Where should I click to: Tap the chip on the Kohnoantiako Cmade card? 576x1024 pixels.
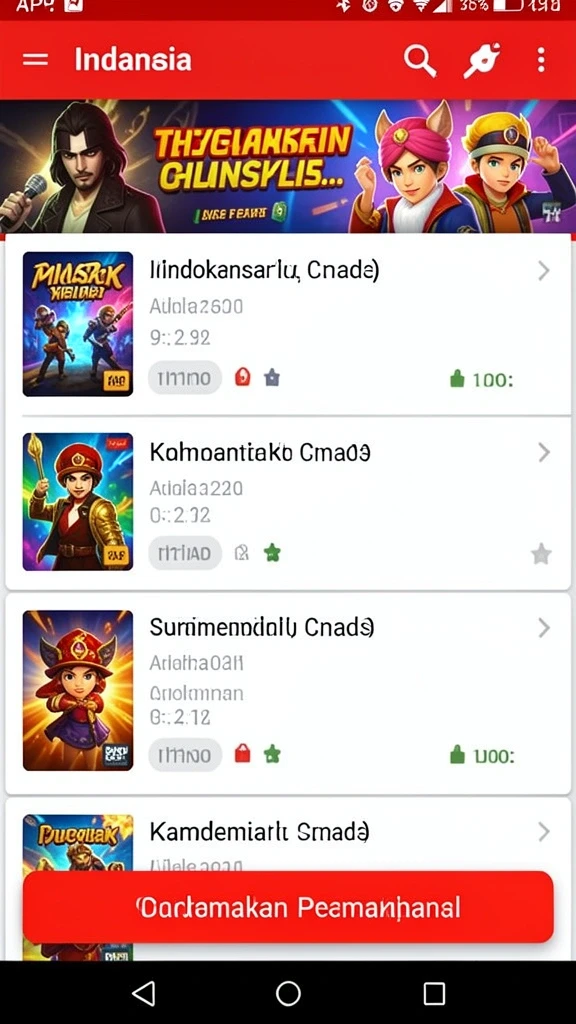pos(185,554)
